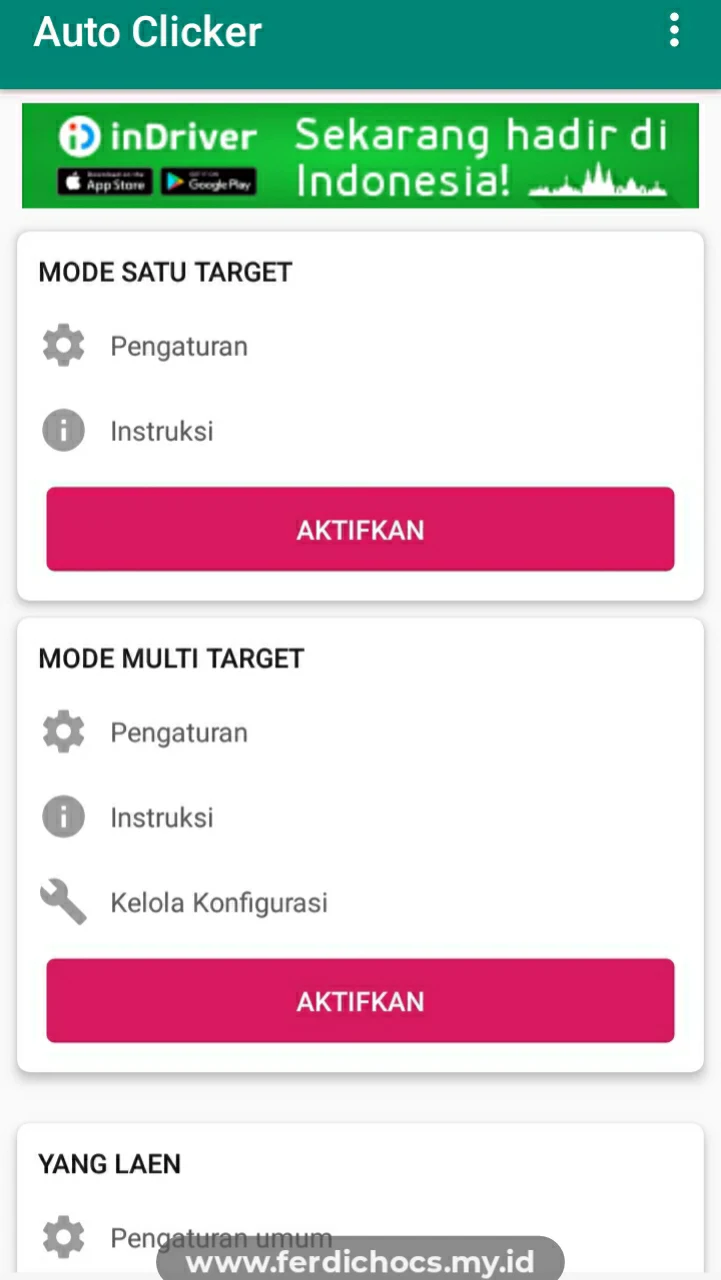721x1280 pixels.
Task: Open Kelola Konfigurasi
Action: (x=218, y=903)
